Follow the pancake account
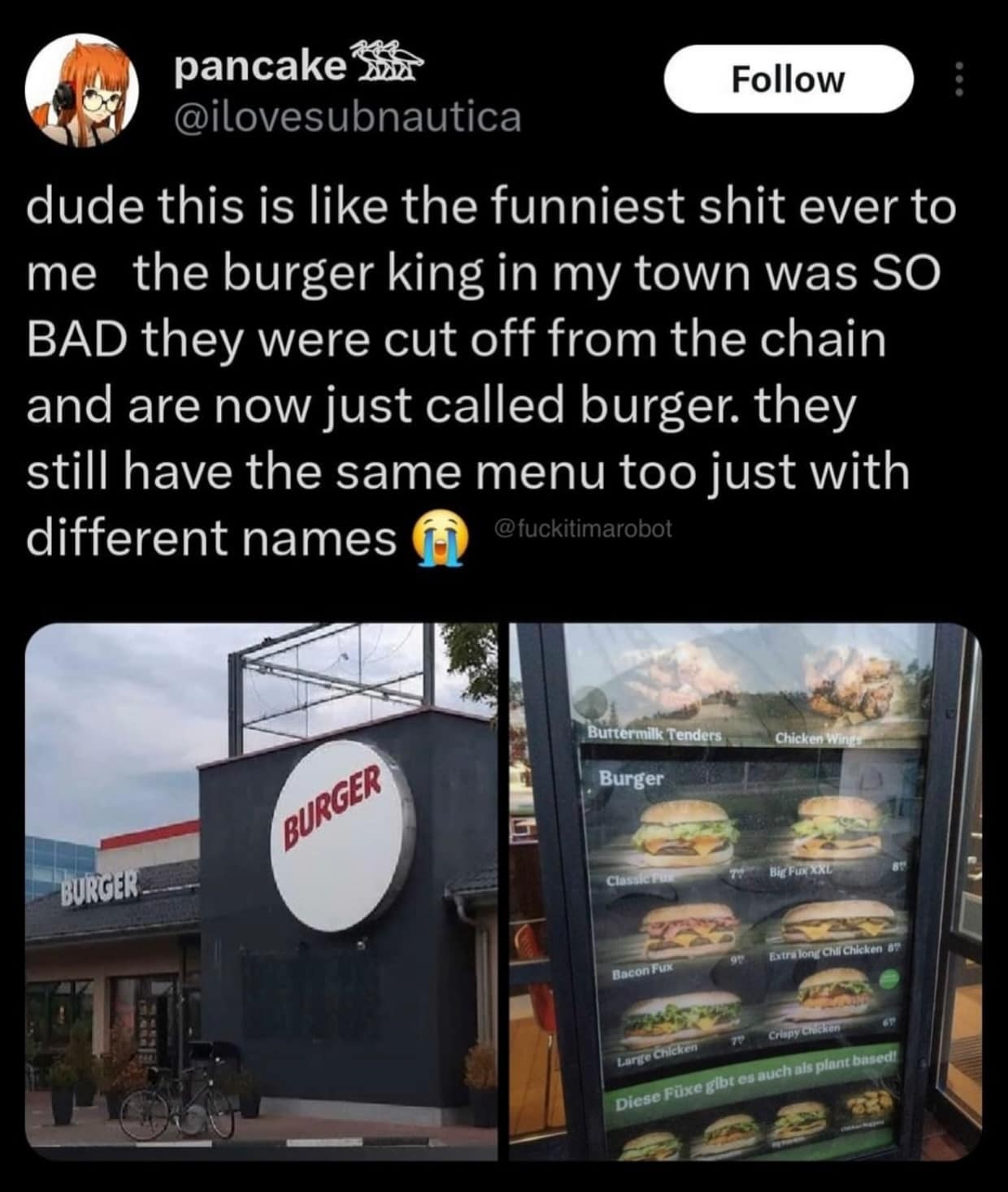The height and width of the screenshot is (1192, 1008). point(787,79)
